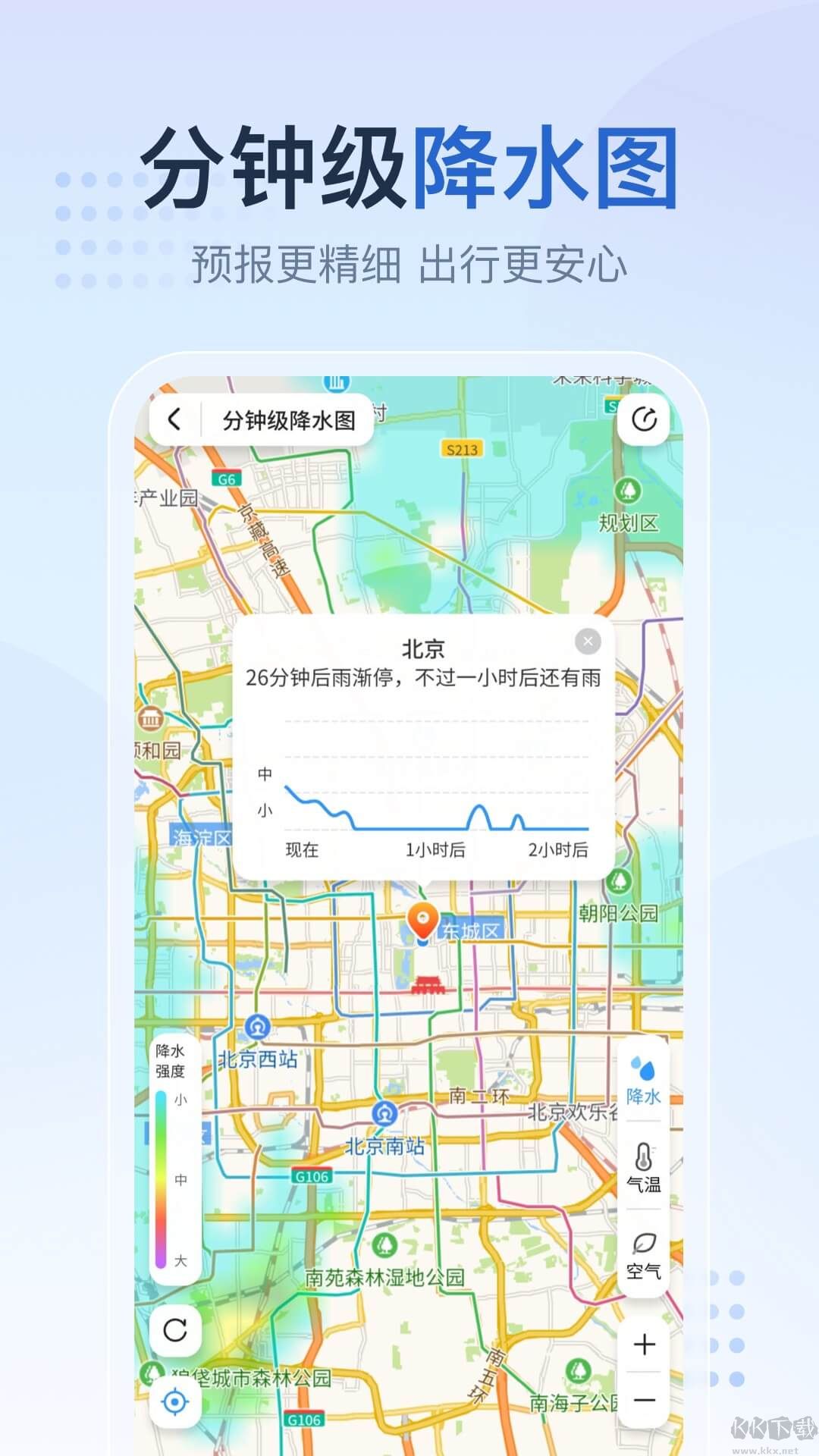Image resolution: width=819 pixels, height=1456 pixels.
Task: Tap the back arrow in the 分钟级降水图 header
Action: pos(176,418)
